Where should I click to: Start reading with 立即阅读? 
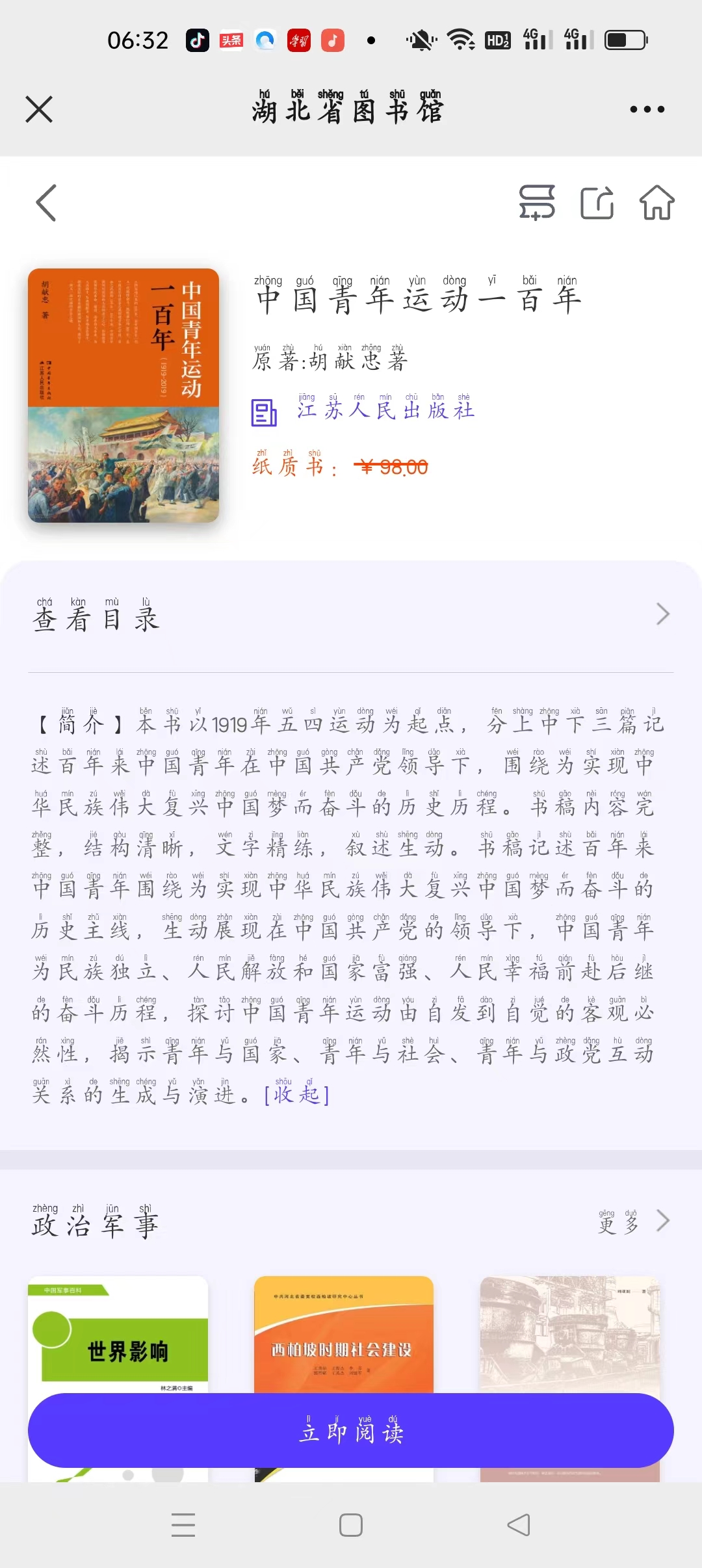(x=351, y=1431)
